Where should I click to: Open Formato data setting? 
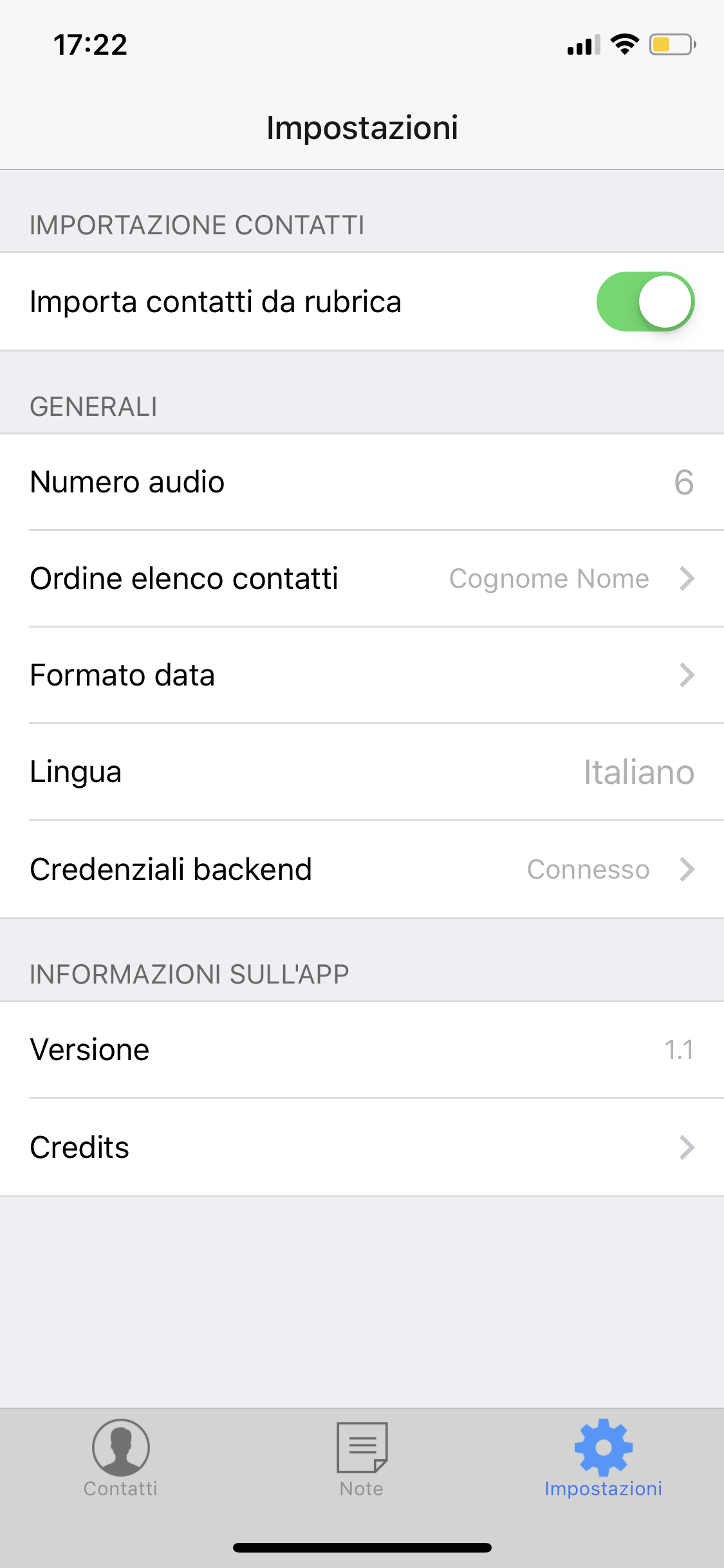click(x=362, y=675)
